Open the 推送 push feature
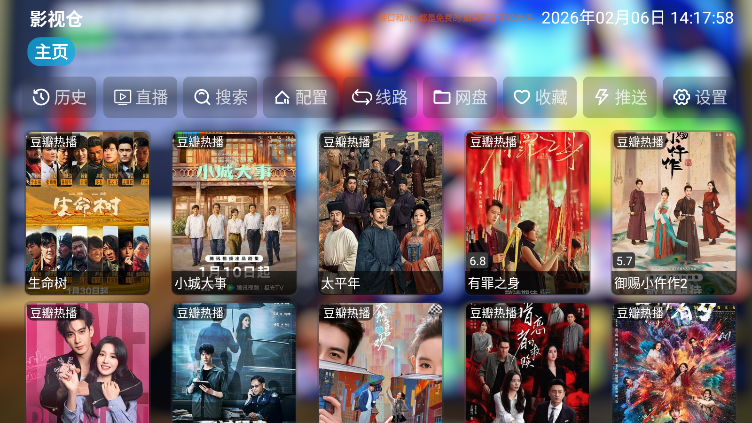Image resolution: width=752 pixels, height=423 pixels. [620, 97]
